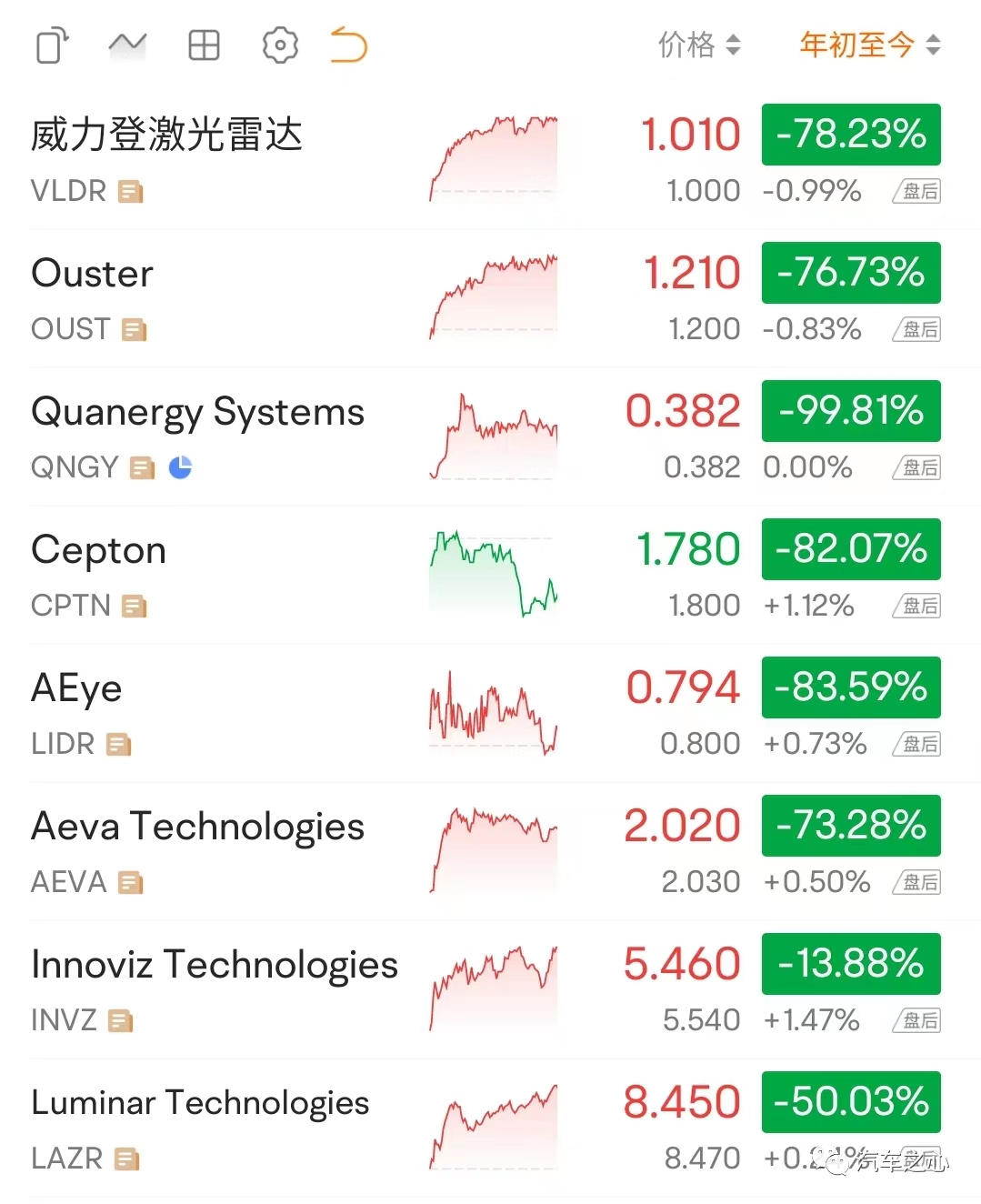The height and width of the screenshot is (1204, 981).
Task: Tap the rotate screen icon
Action: click(x=52, y=45)
